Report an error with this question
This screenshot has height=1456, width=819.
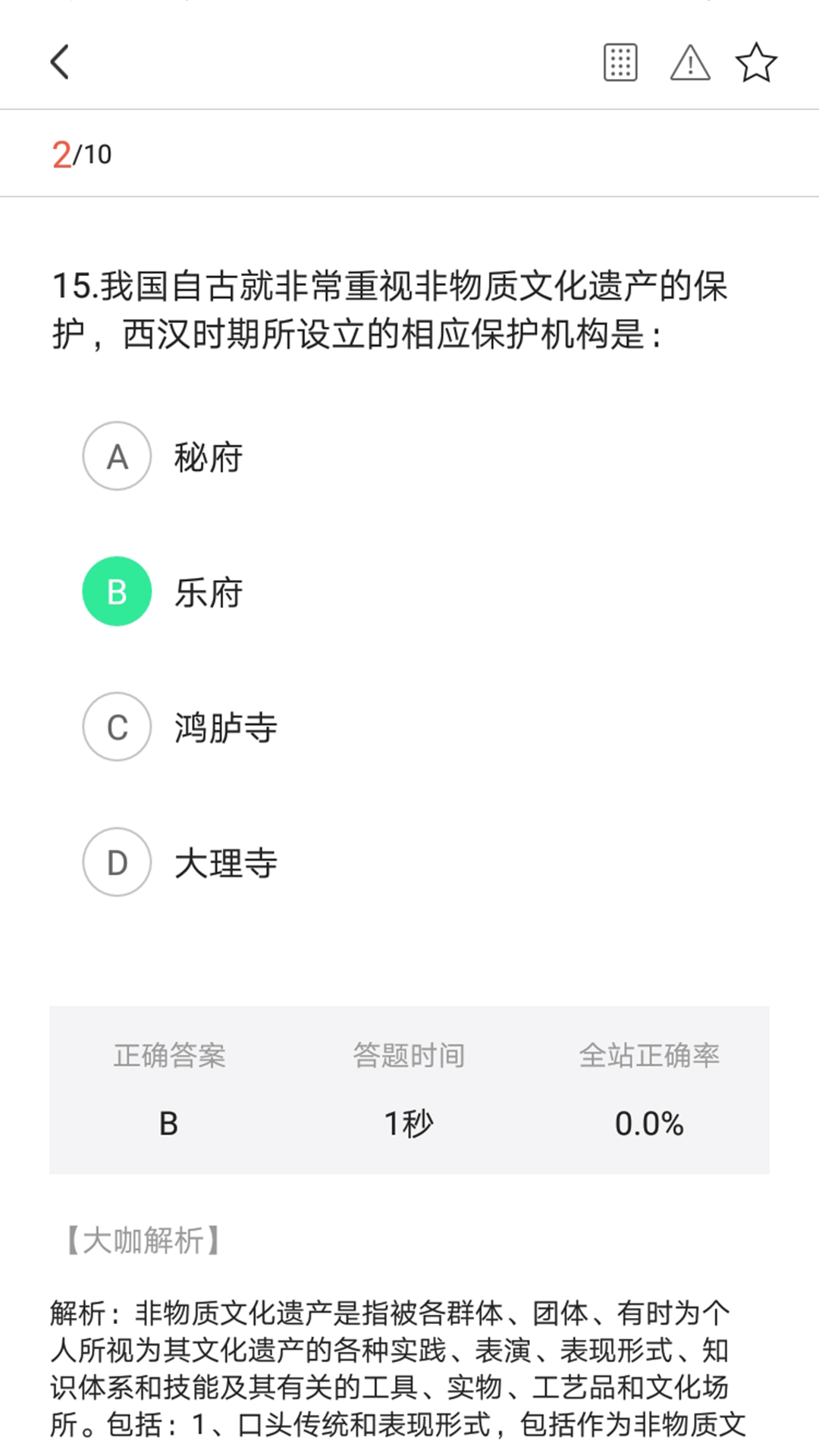point(690,62)
